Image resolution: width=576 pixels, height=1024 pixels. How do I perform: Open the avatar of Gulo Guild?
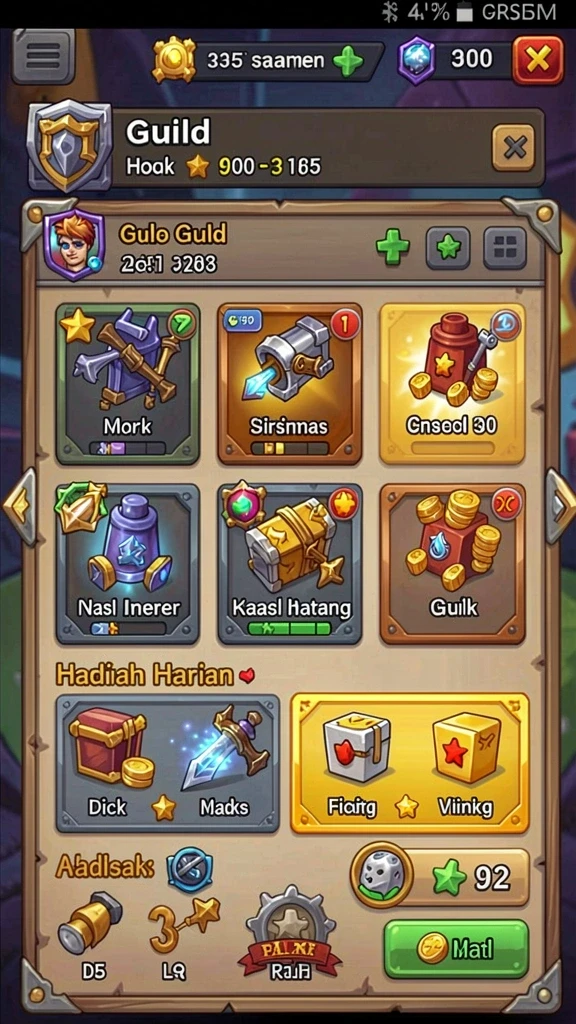point(74,245)
